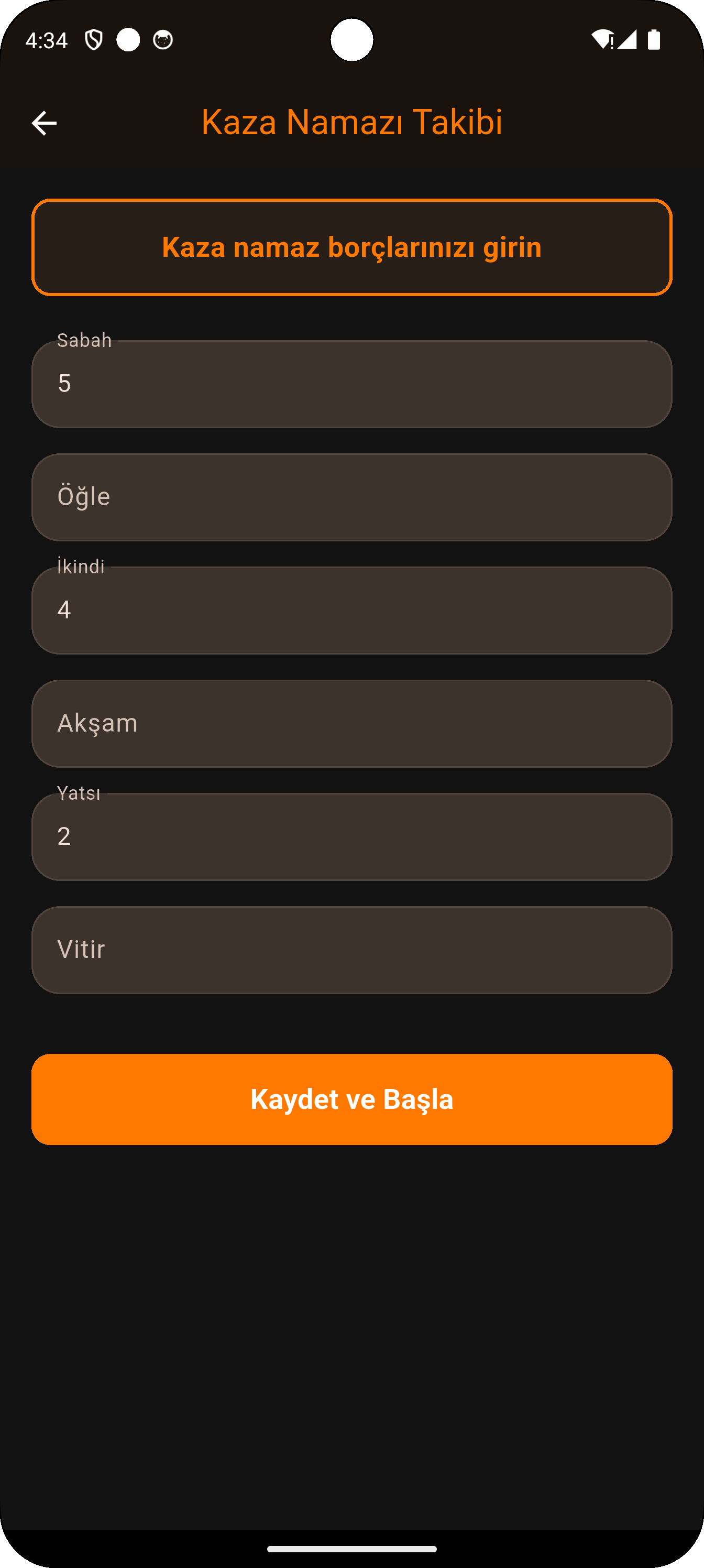Tap the Akşam input field
The width and height of the screenshot is (704, 1568).
click(x=351, y=723)
